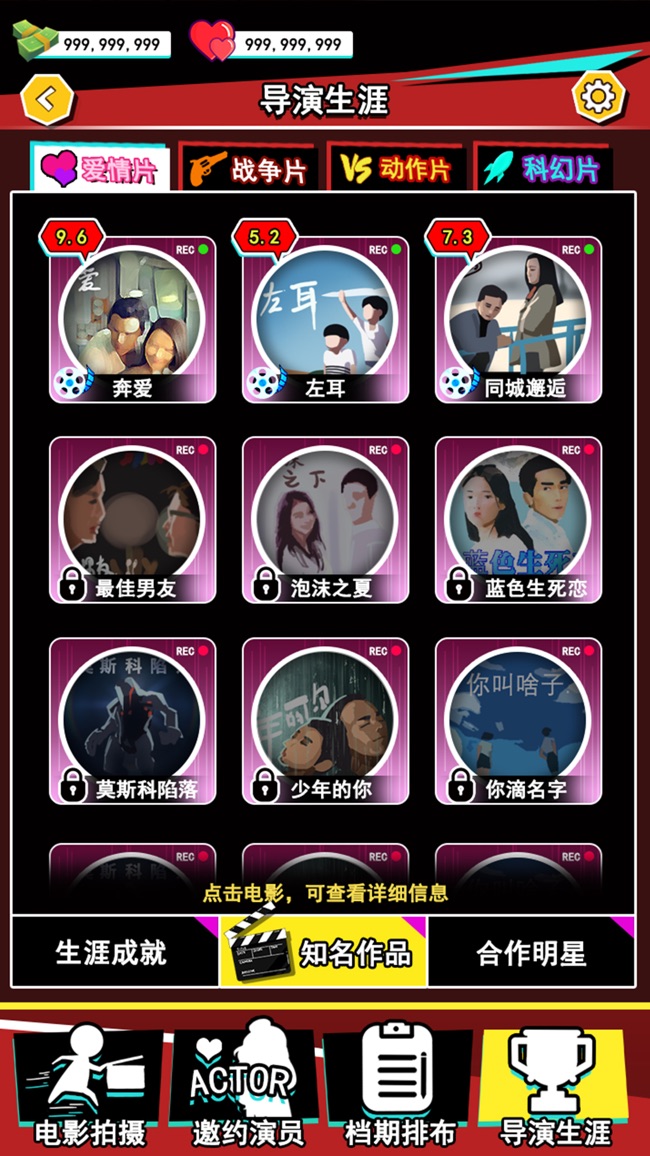Viewport: 650px width, 1156px height.
Task: Show the 合作明星 section
Action: 531,952
